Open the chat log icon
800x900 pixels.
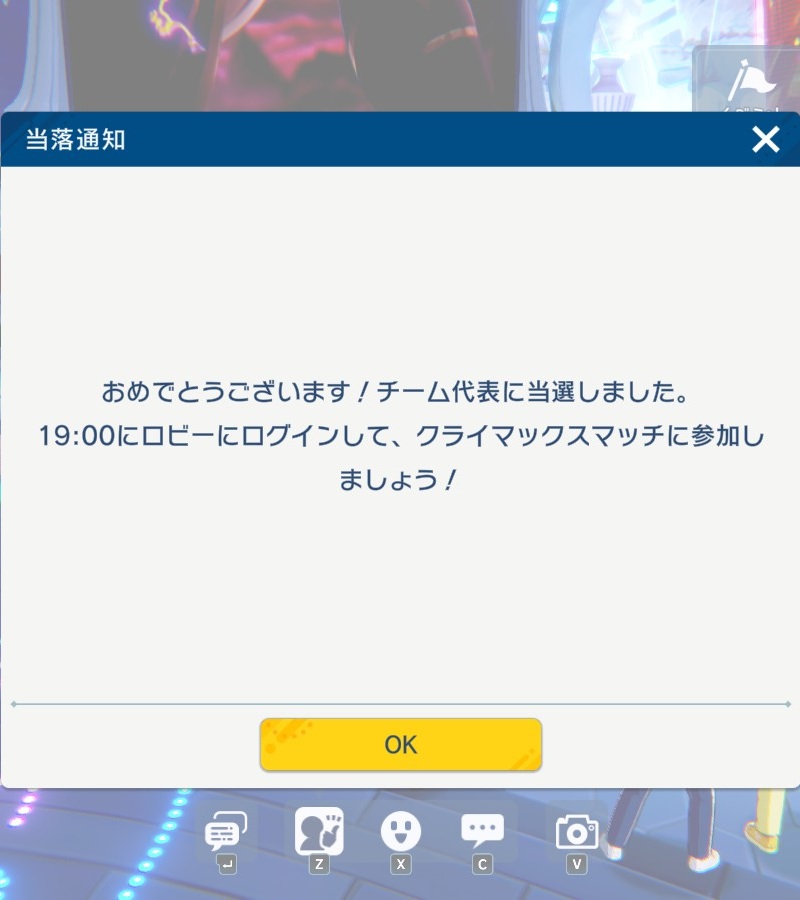pyautogui.click(x=226, y=832)
